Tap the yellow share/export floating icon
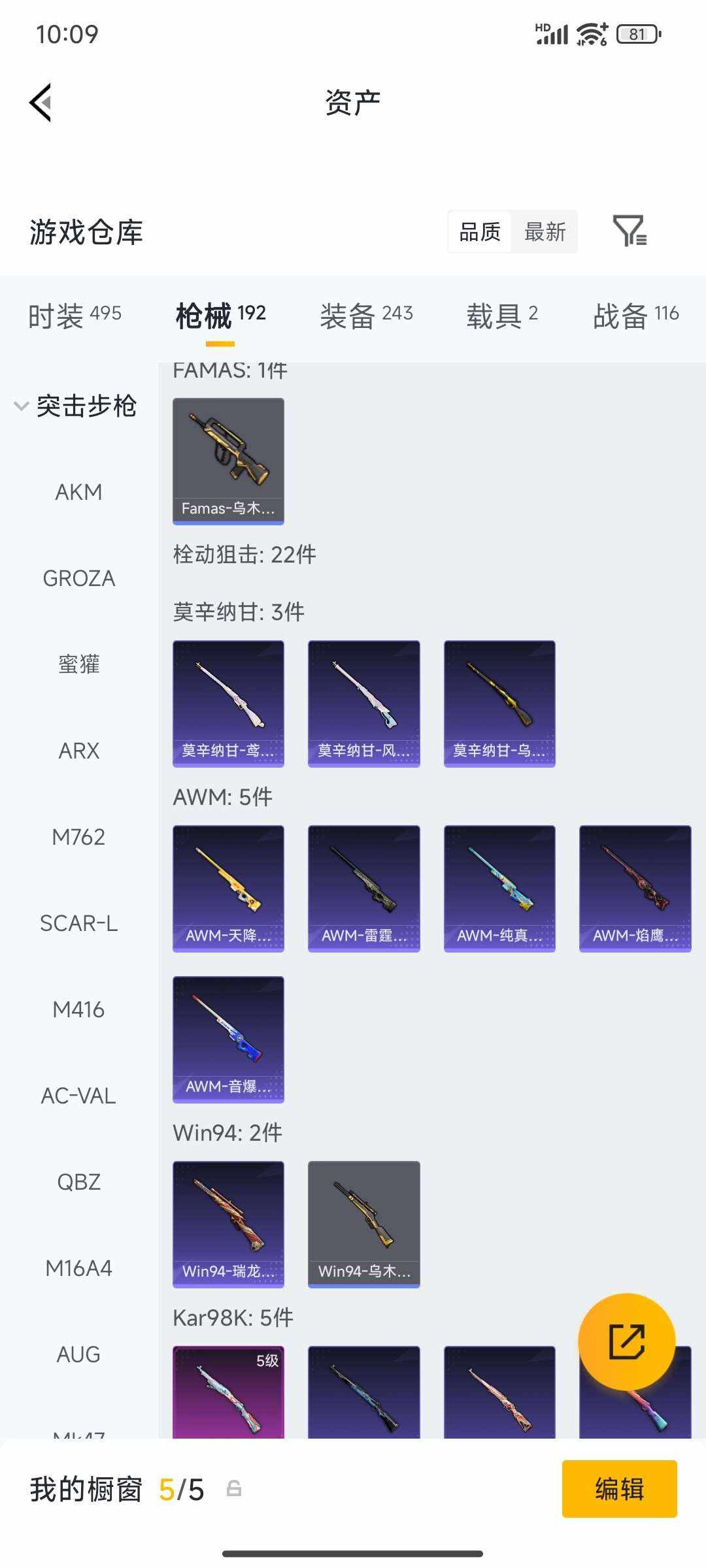The width and height of the screenshot is (706, 1568). (x=626, y=1341)
